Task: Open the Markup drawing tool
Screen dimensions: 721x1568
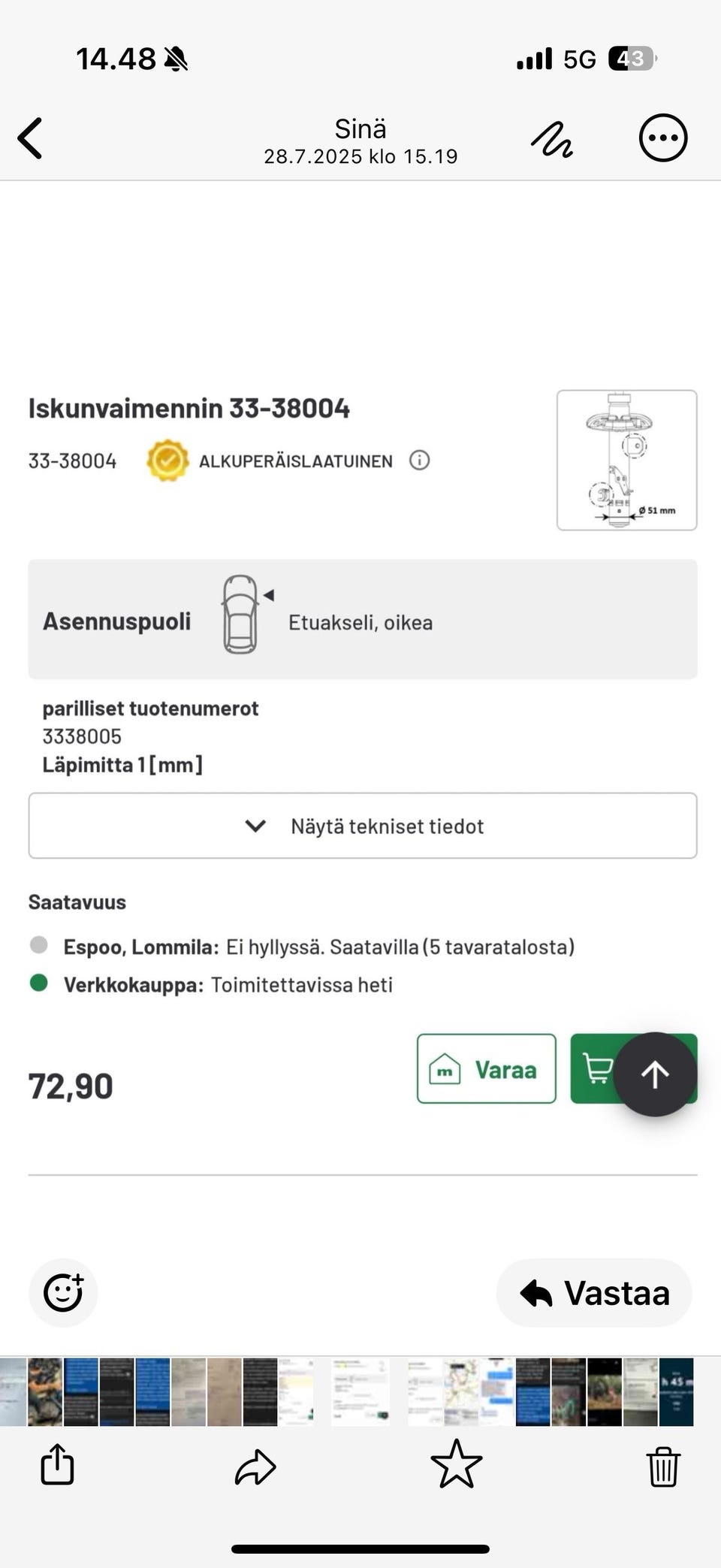Action: [x=552, y=139]
